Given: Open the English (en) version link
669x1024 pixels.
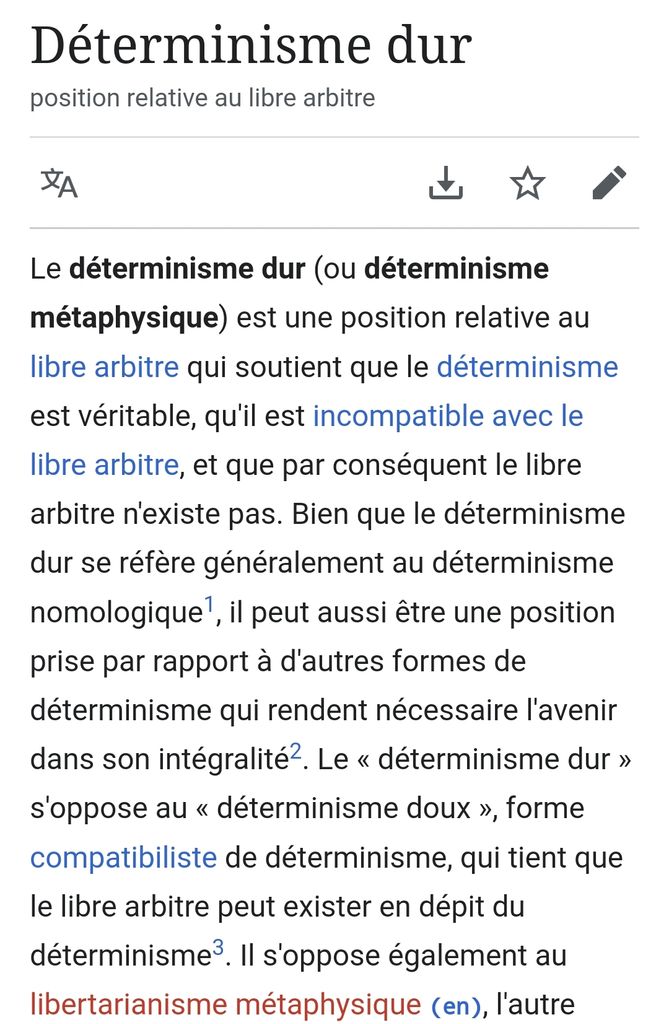Looking at the screenshot, I should pos(456,1006).
